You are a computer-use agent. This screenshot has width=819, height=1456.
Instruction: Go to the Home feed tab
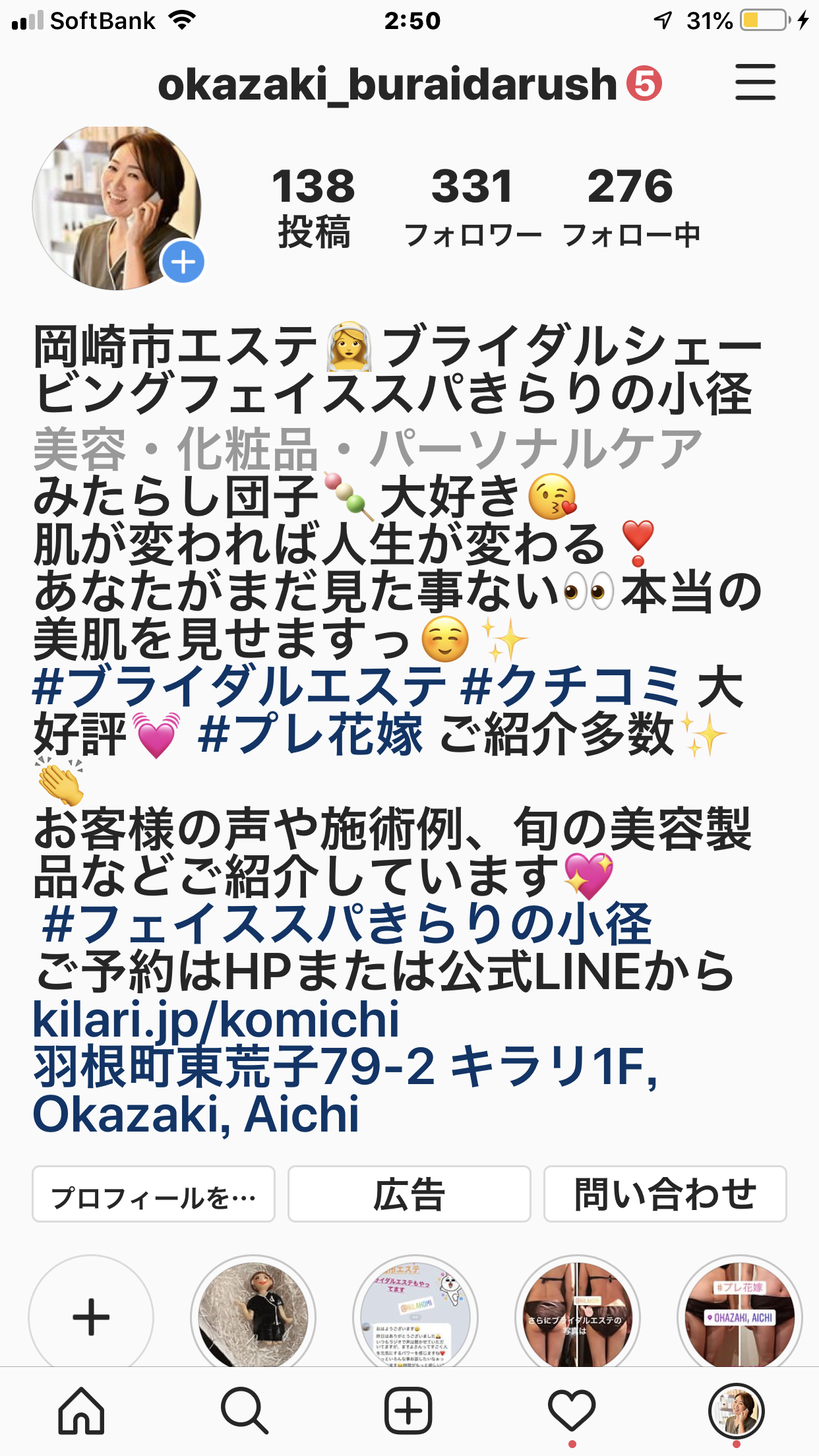[x=82, y=1411]
